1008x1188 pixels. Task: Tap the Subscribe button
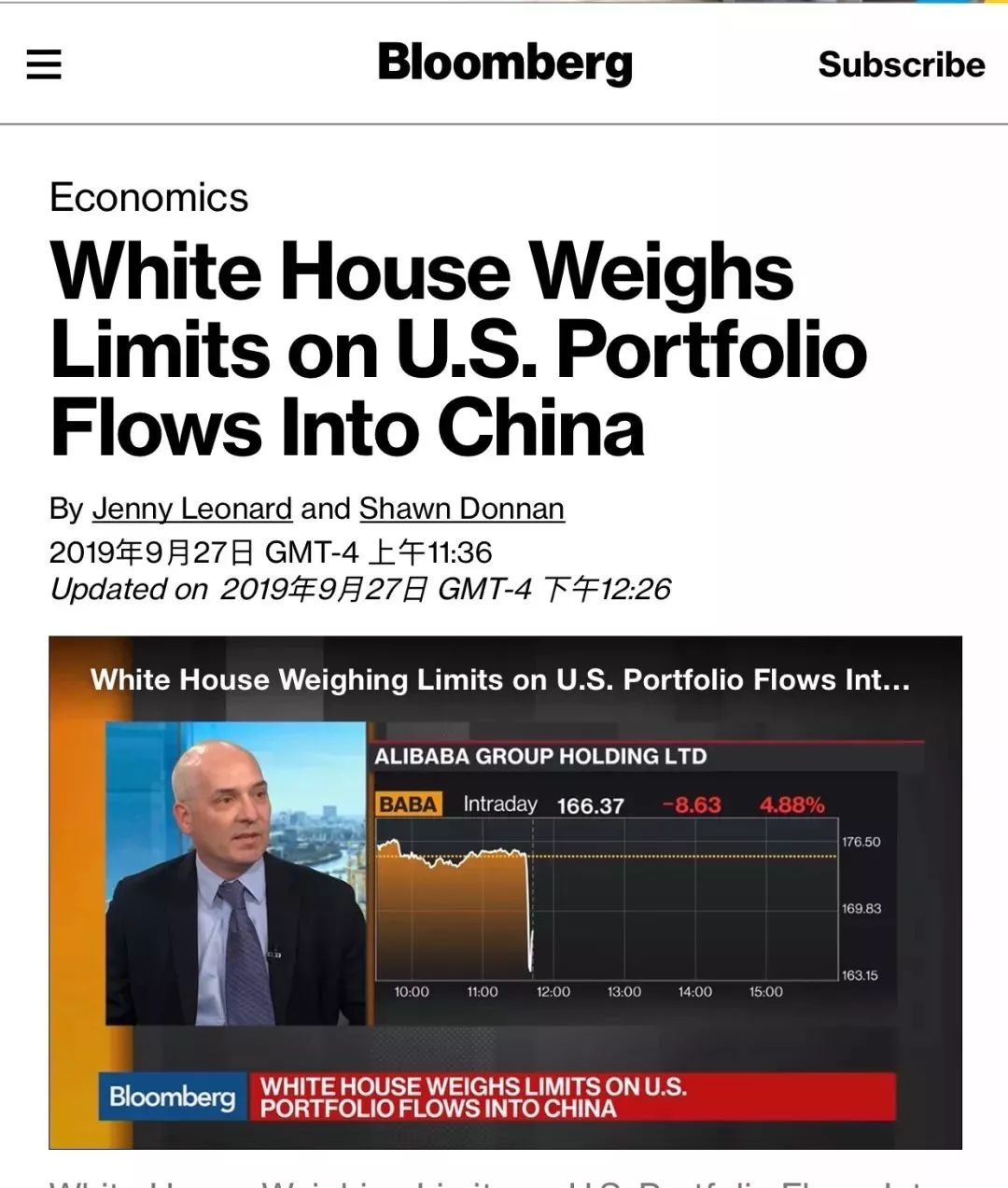coord(901,64)
